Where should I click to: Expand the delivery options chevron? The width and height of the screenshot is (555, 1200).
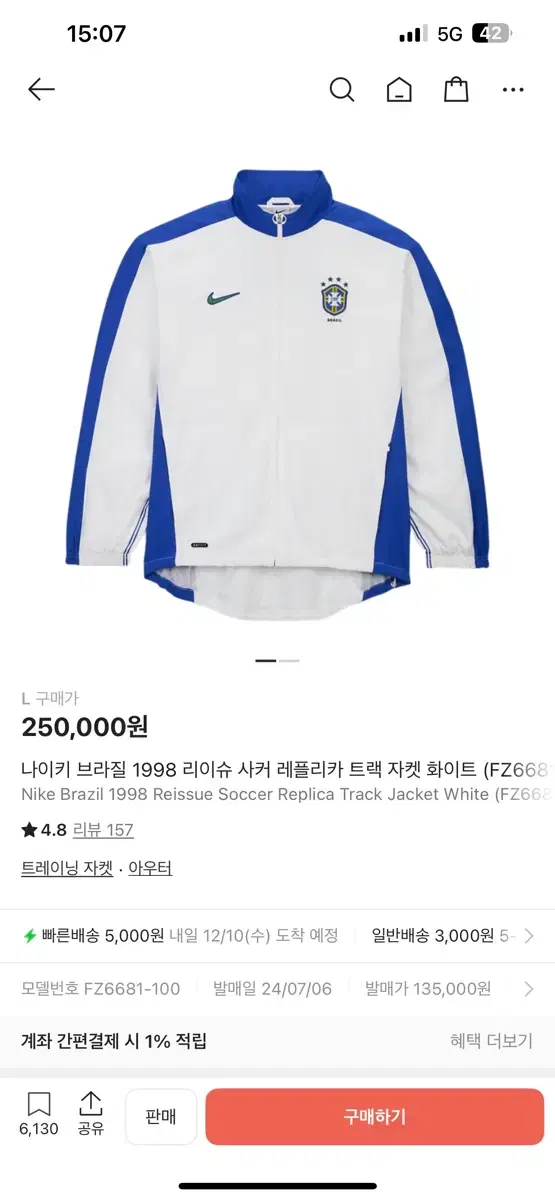point(529,936)
